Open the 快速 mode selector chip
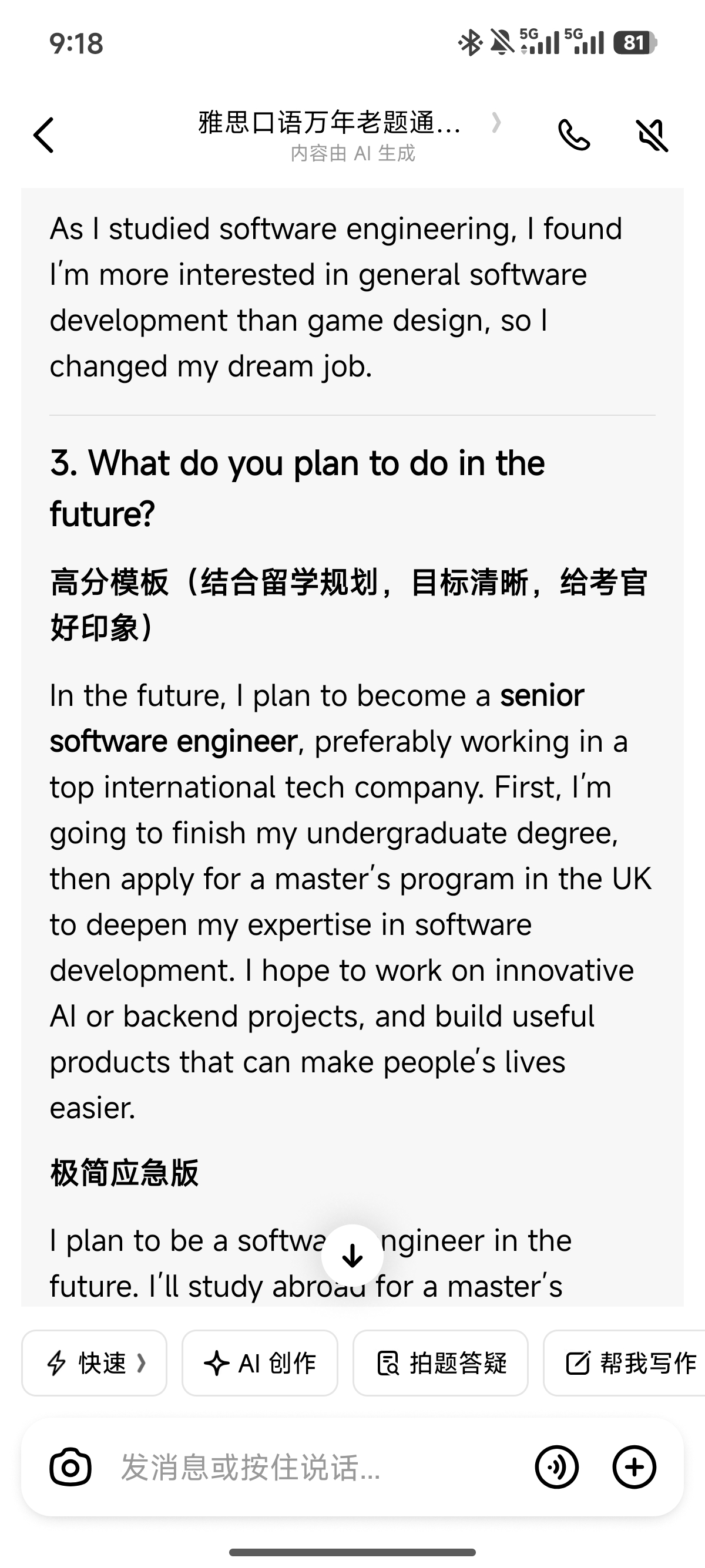 point(95,1363)
